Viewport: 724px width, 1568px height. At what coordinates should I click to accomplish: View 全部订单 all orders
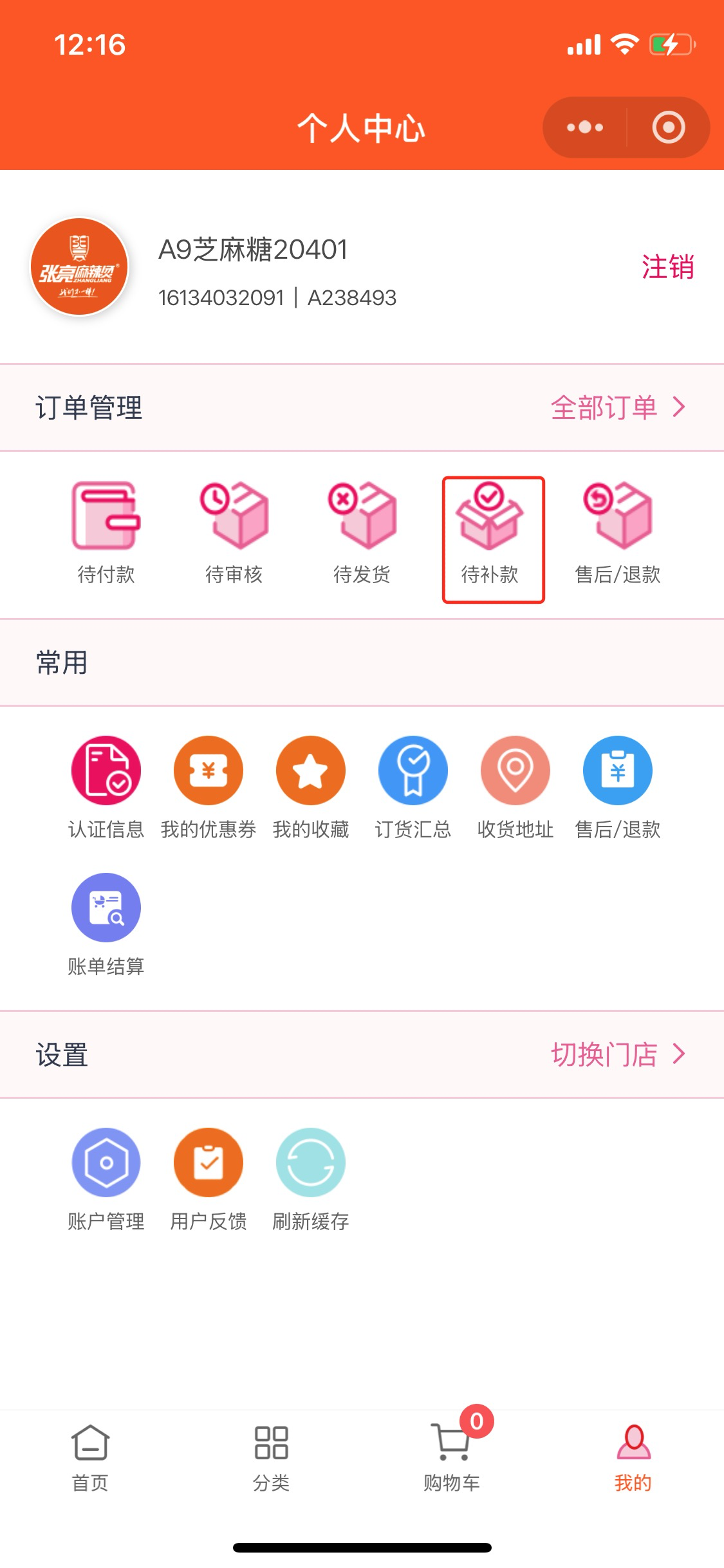coord(617,407)
